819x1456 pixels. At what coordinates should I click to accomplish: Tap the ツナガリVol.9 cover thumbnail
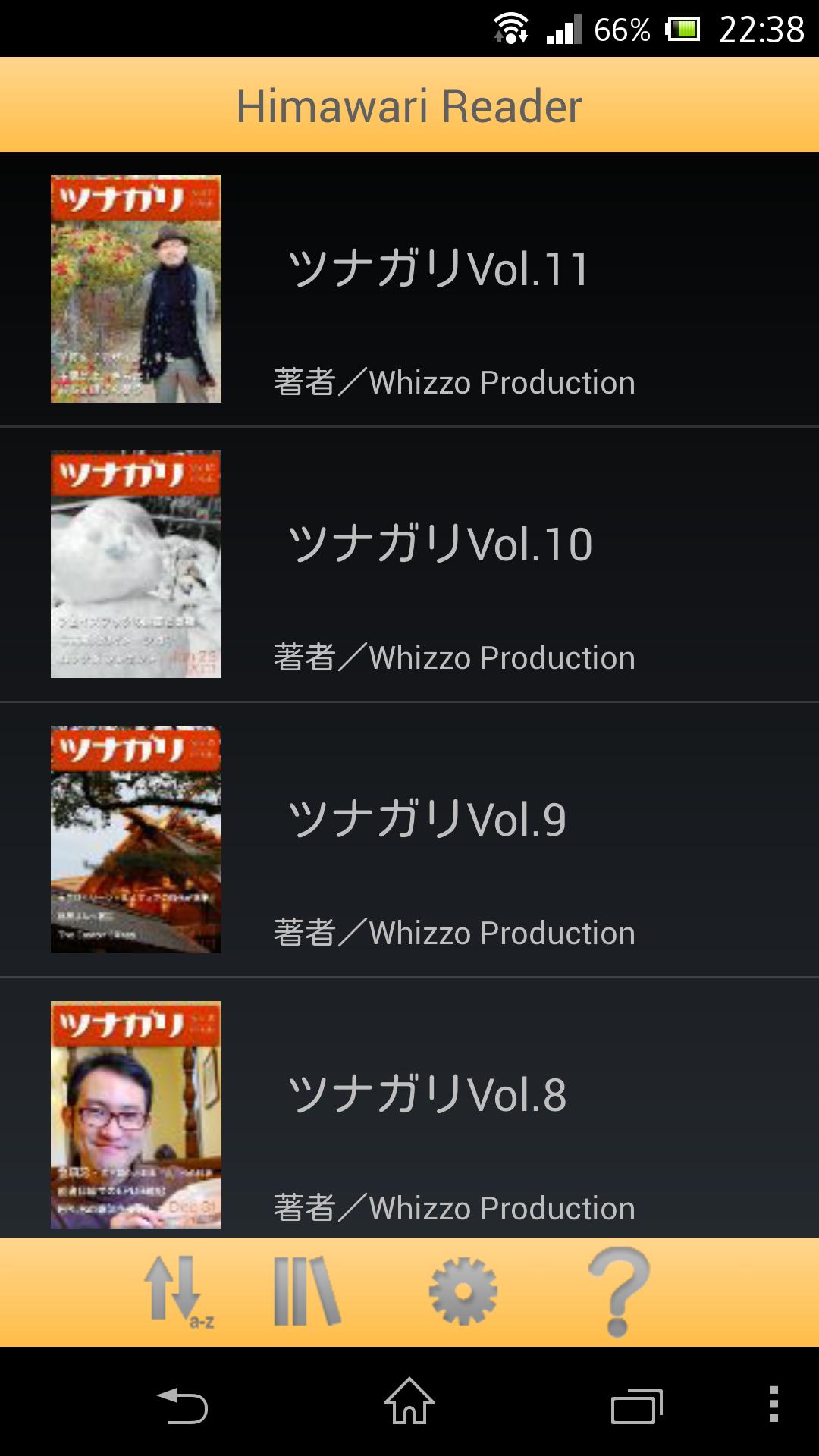[135, 842]
